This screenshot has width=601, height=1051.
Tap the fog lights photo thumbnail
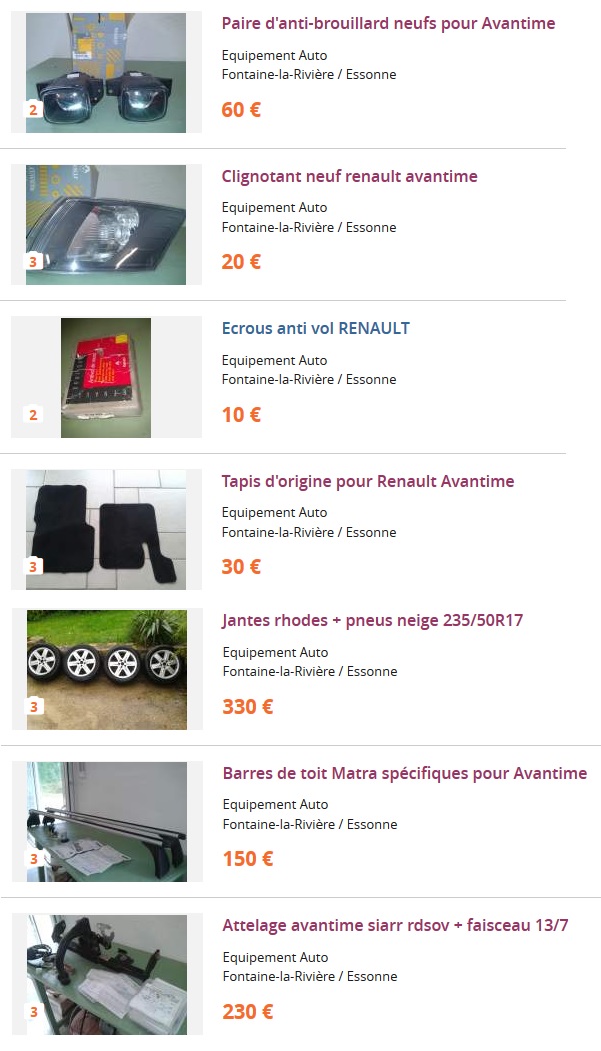106,73
